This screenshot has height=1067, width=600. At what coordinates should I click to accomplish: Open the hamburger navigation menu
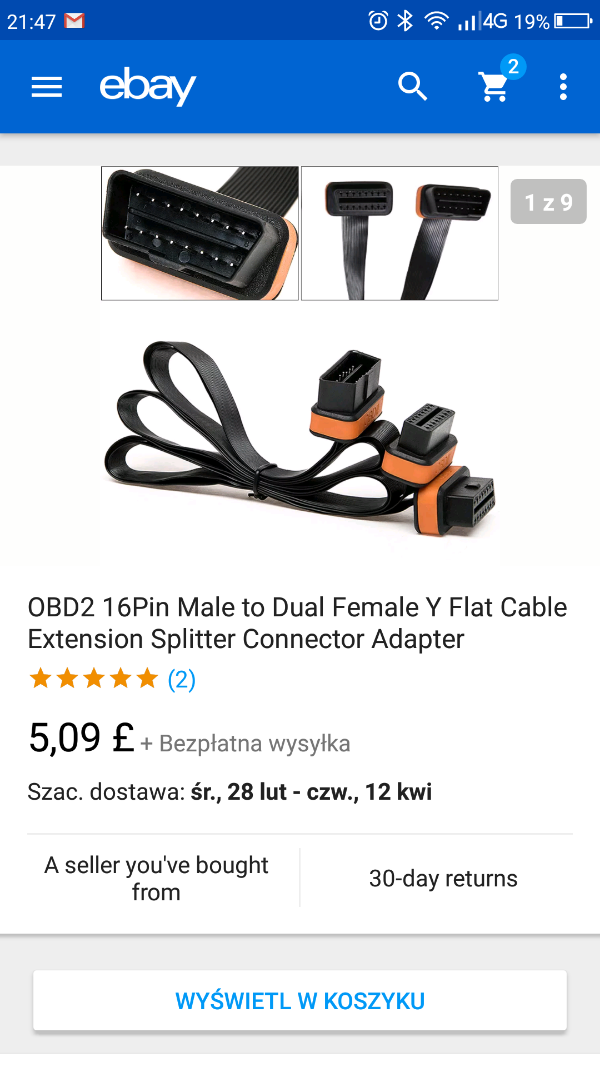47,87
